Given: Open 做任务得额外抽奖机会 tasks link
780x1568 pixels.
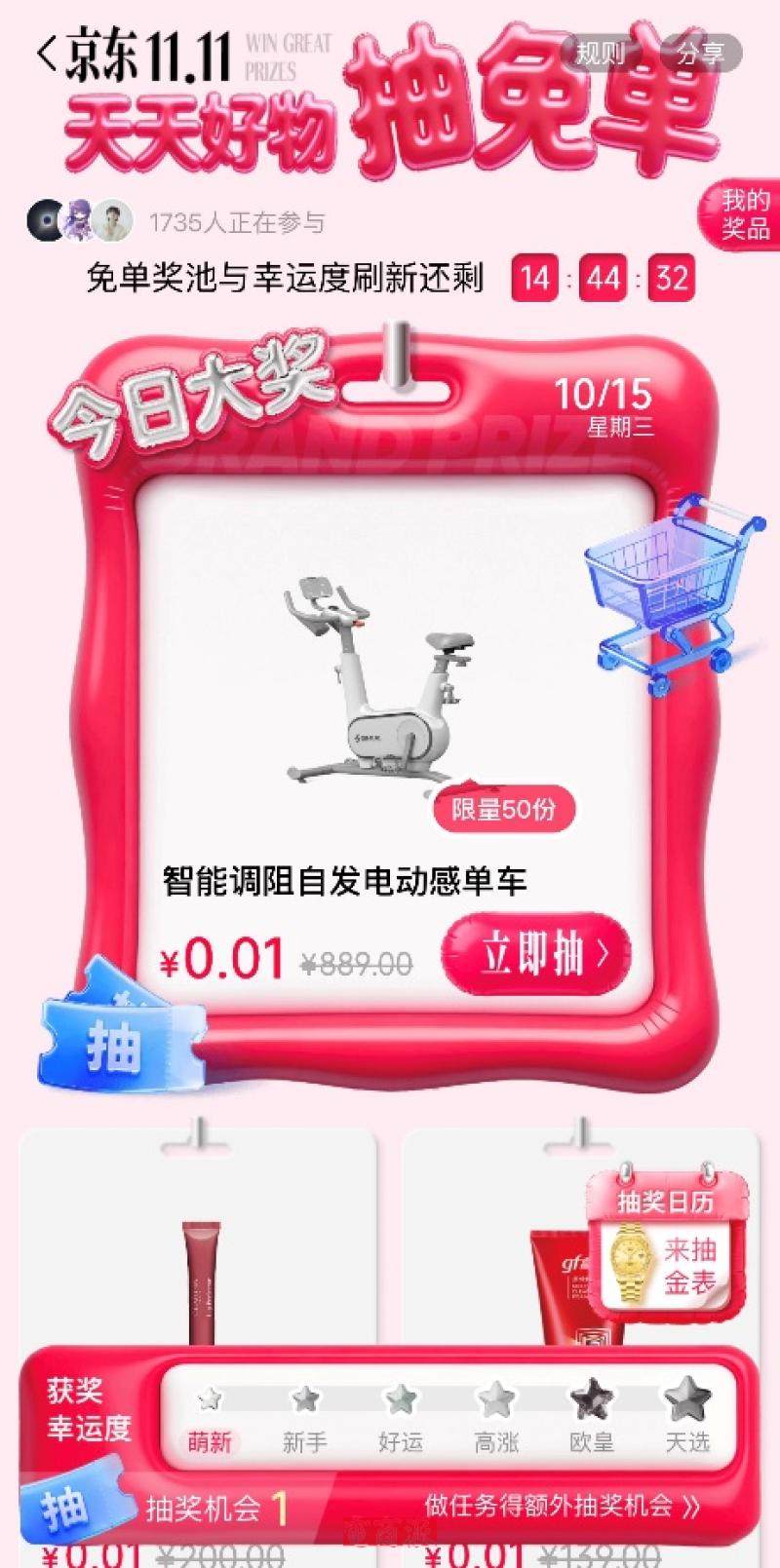Looking at the screenshot, I should (x=563, y=1506).
